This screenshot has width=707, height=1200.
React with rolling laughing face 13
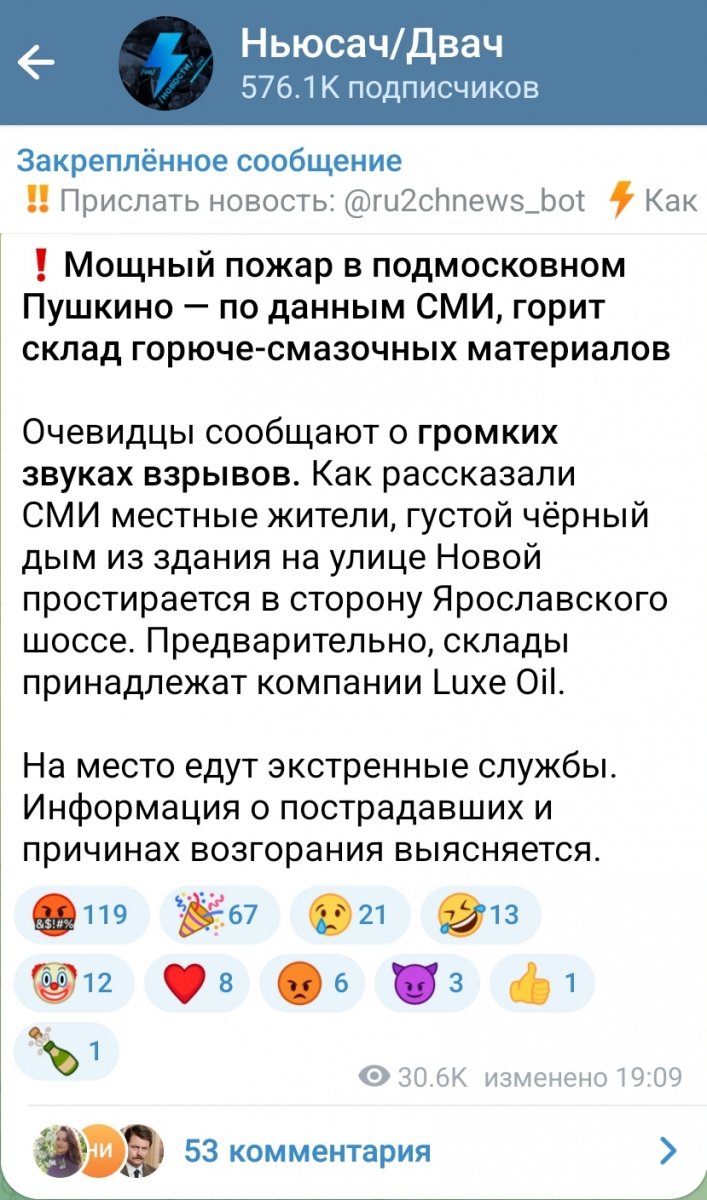[481, 914]
